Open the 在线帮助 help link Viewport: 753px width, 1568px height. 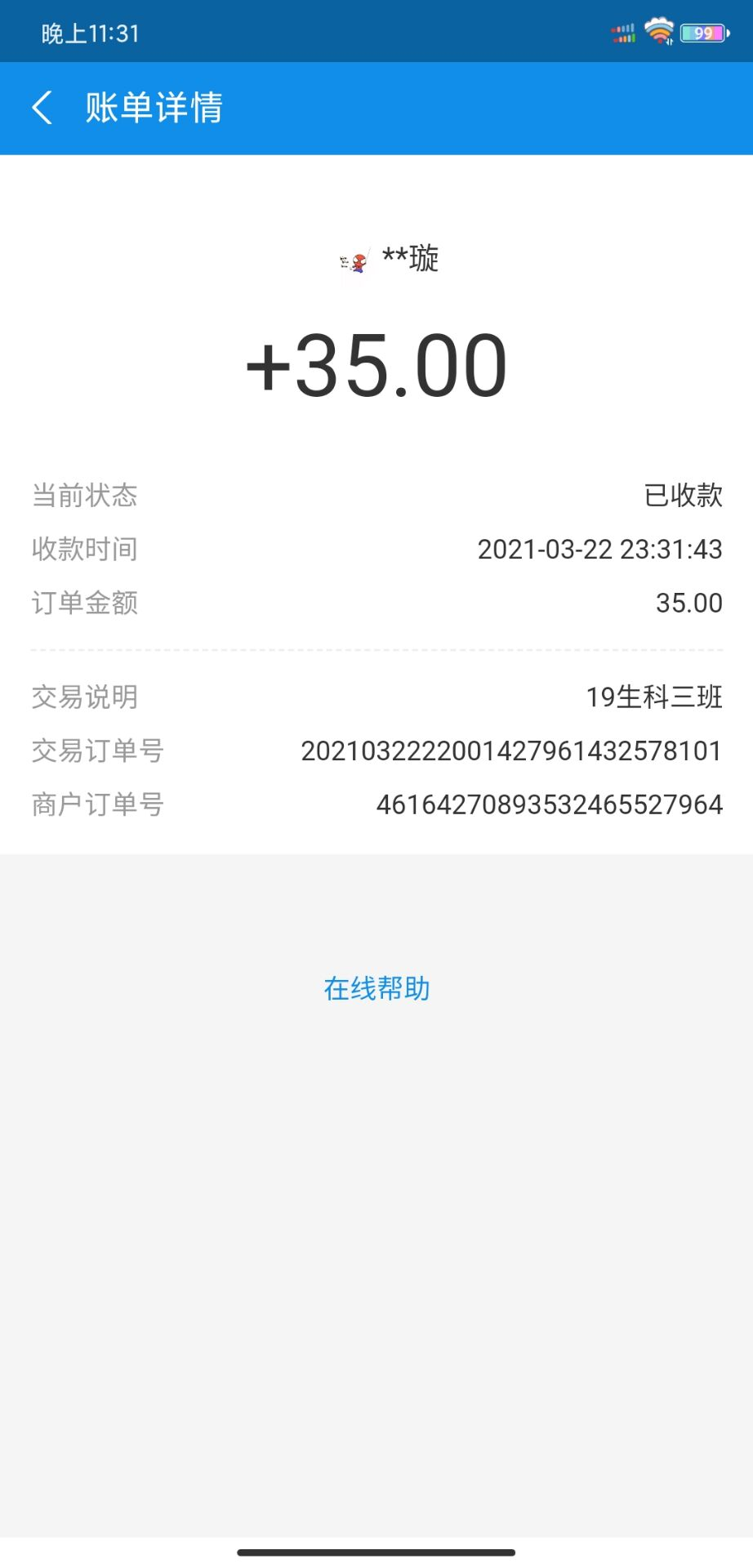pyautogui.click(x=376, y=987)
